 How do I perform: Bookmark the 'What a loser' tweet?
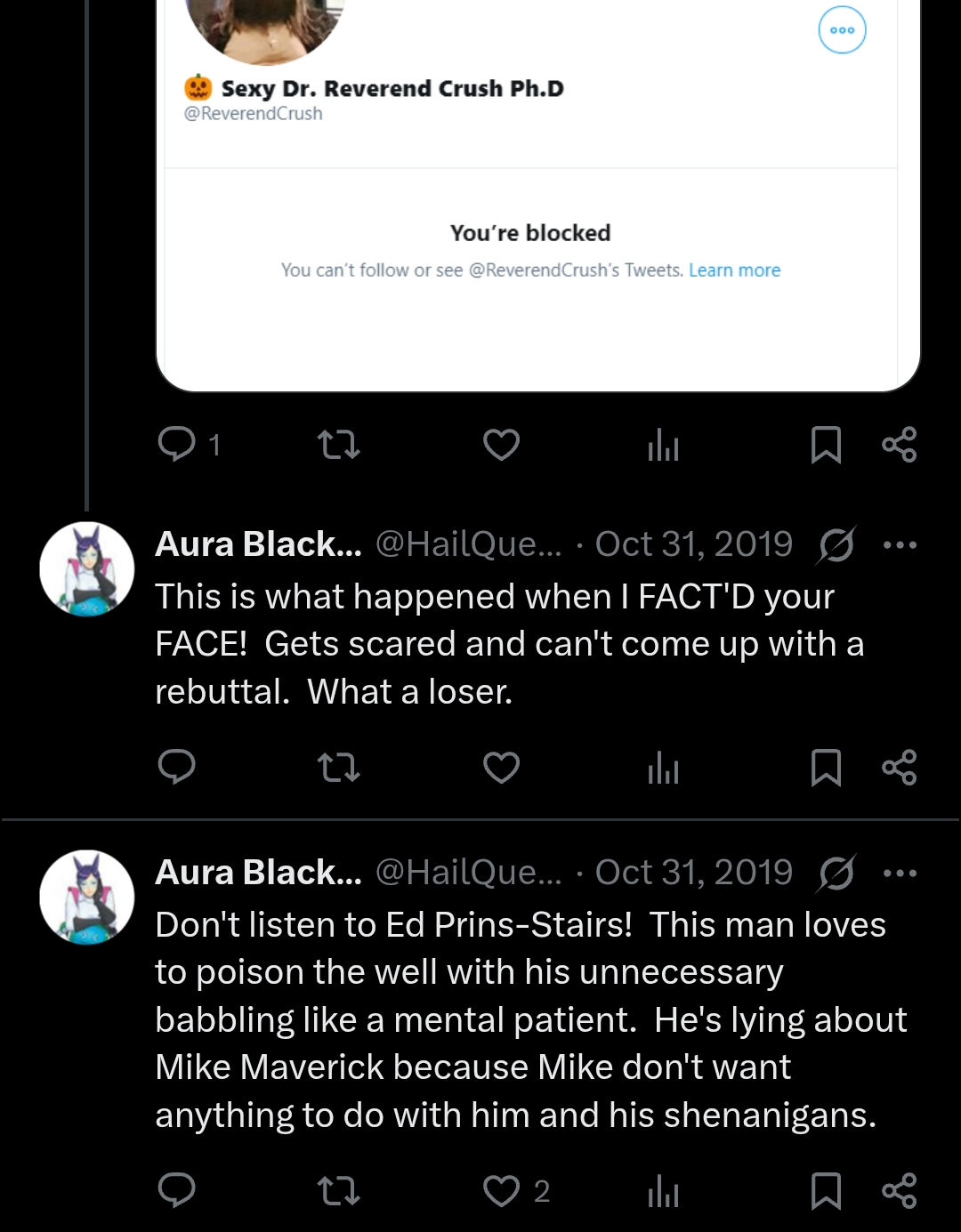(x=826, y=767)
